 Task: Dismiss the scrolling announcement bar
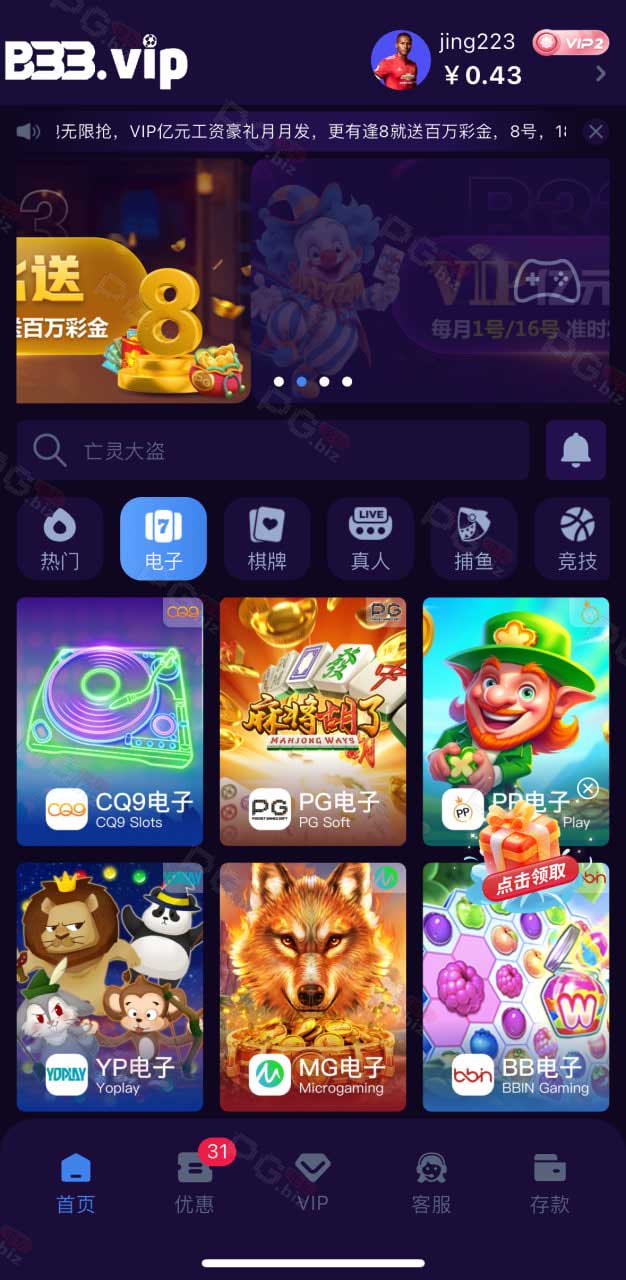tap(596, 132)
